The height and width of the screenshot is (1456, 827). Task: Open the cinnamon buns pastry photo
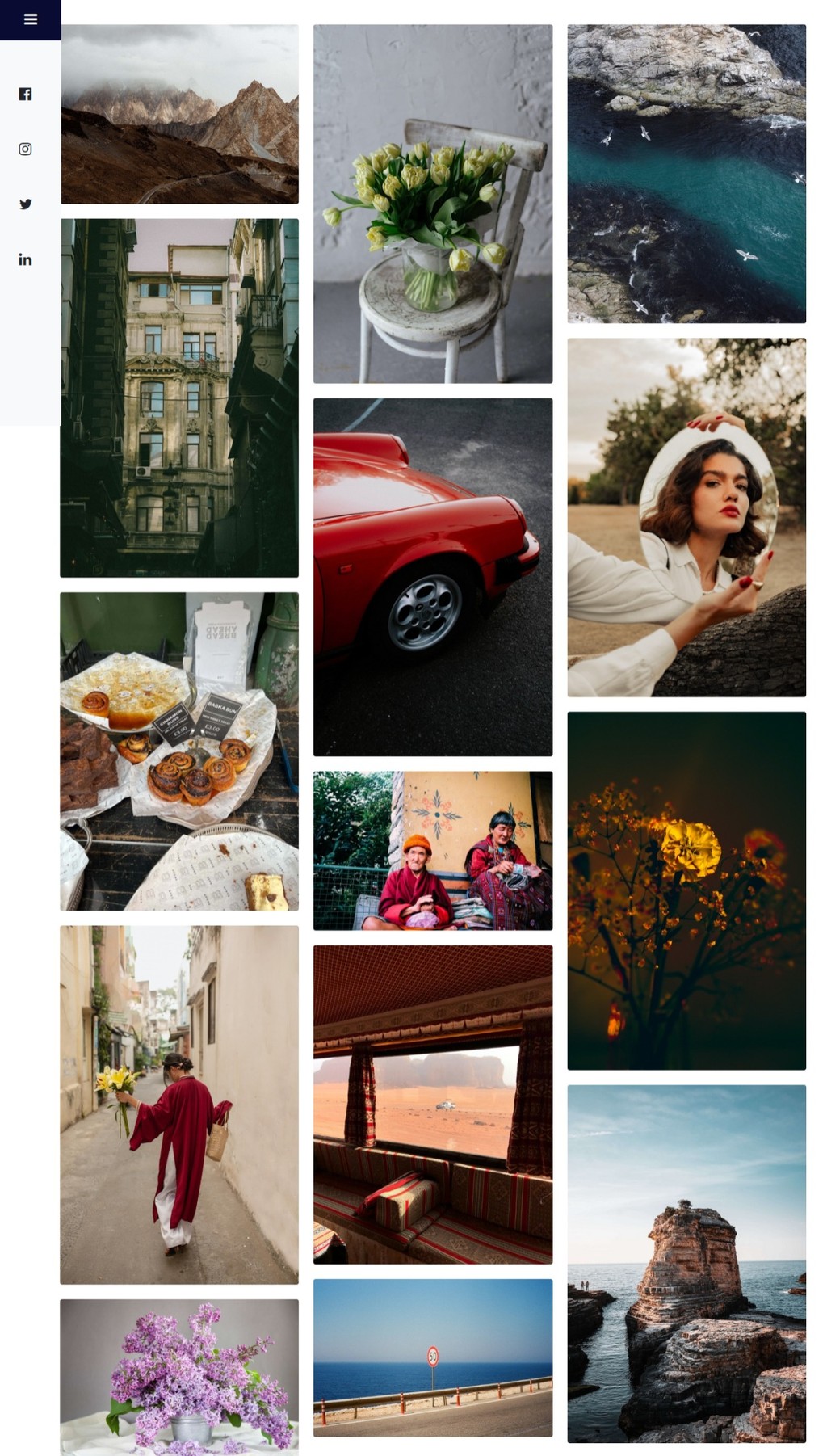pos(179,751)
